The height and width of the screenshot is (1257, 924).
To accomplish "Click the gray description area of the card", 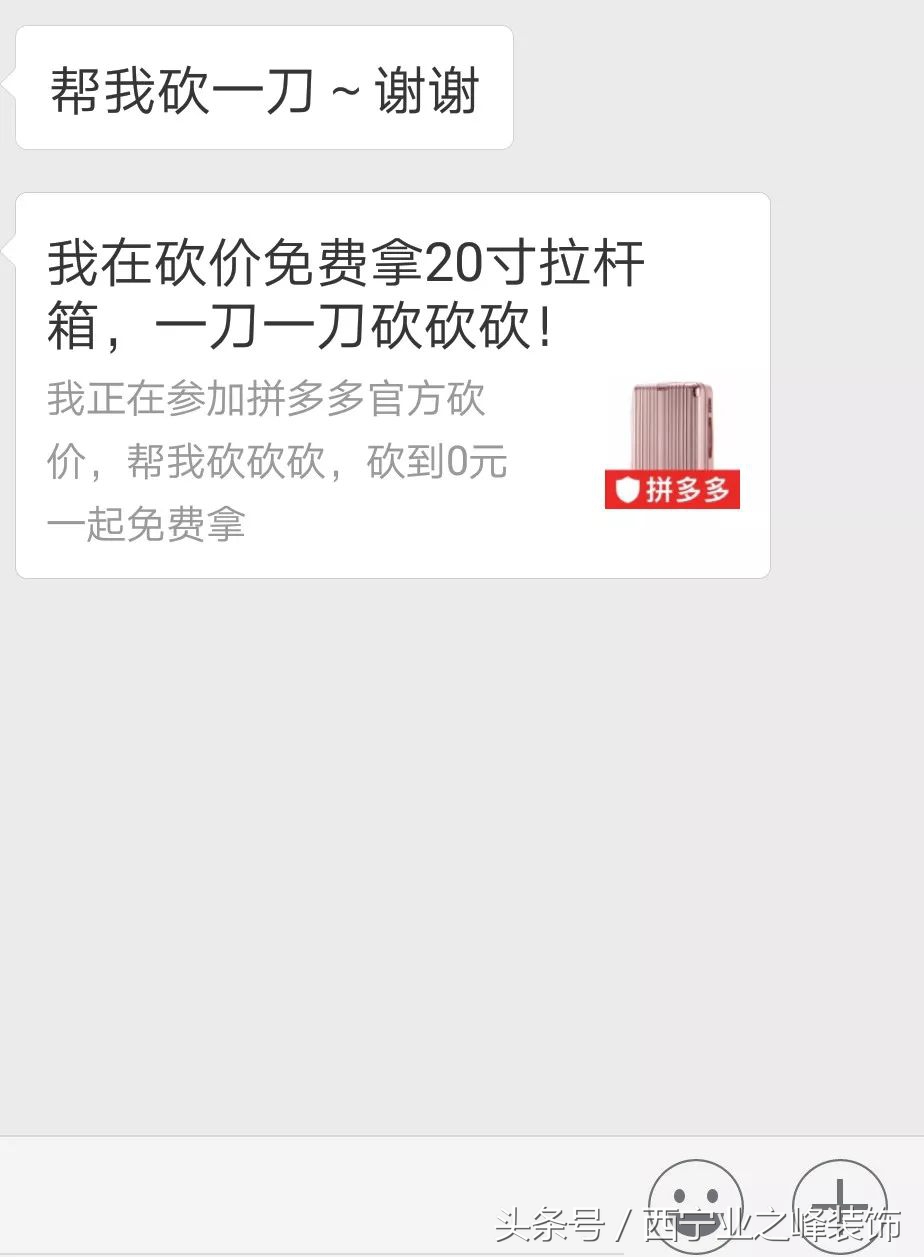I will (x=280, y=460).
